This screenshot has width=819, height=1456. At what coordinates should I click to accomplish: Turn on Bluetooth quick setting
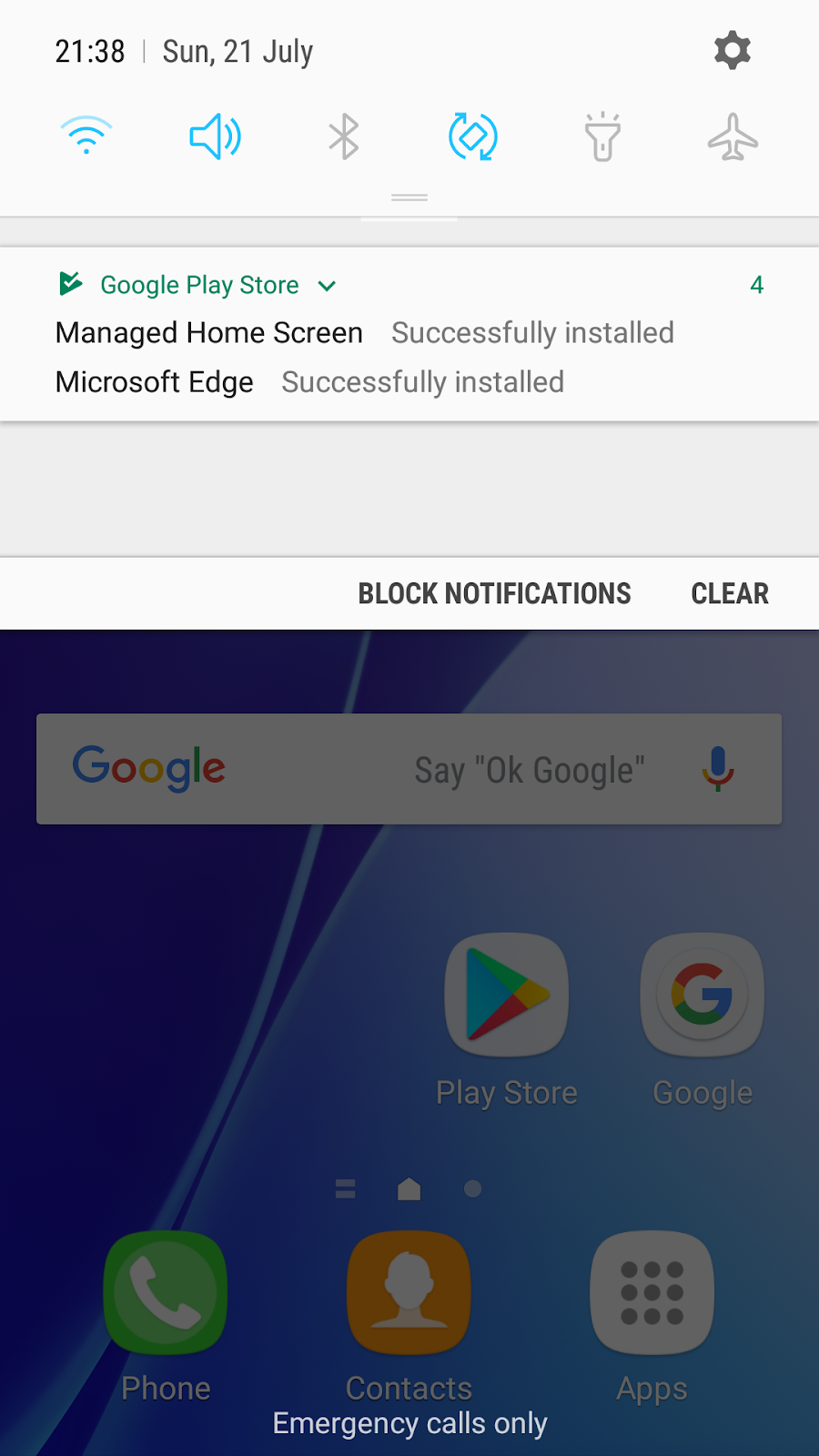(344, 136)
